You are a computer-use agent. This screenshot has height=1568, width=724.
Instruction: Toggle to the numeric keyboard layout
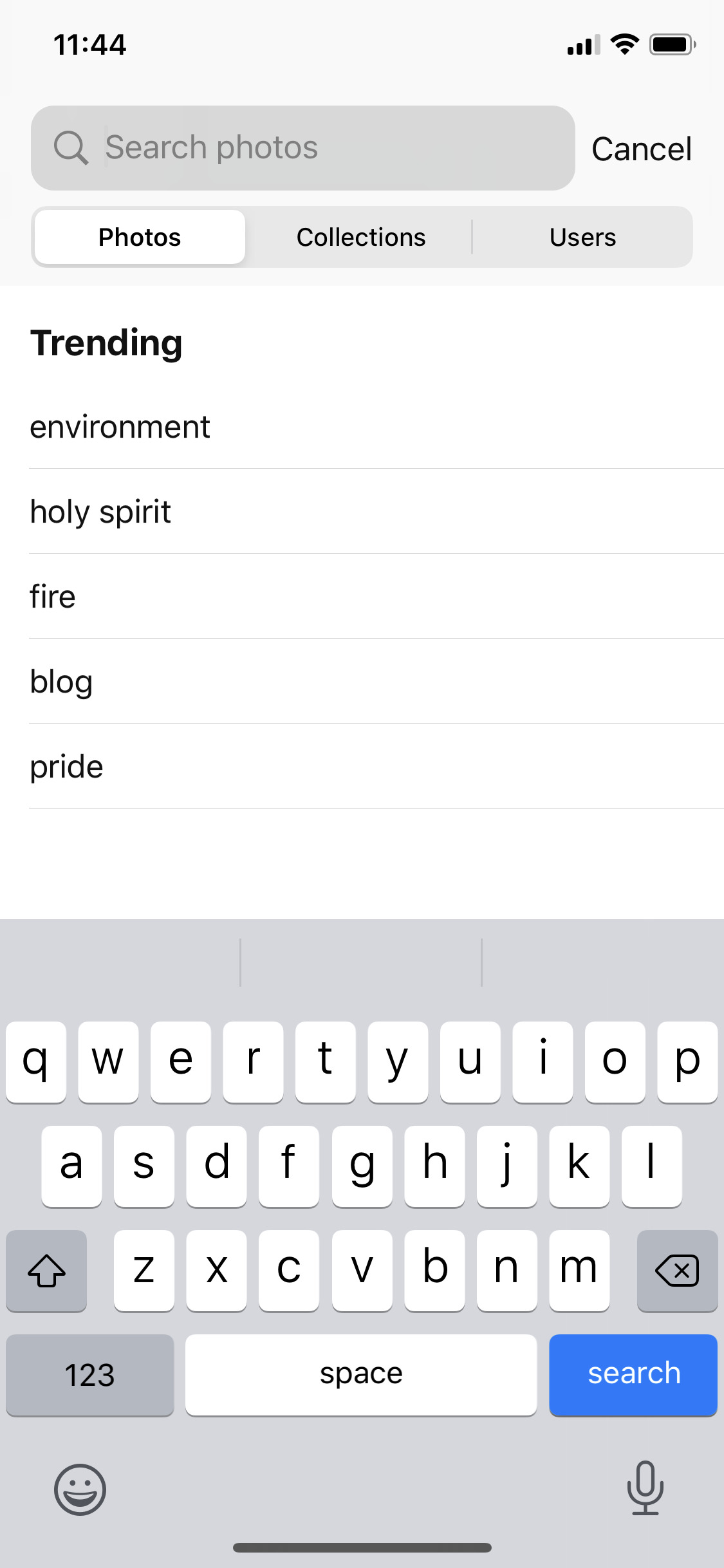pos(89,1373)
